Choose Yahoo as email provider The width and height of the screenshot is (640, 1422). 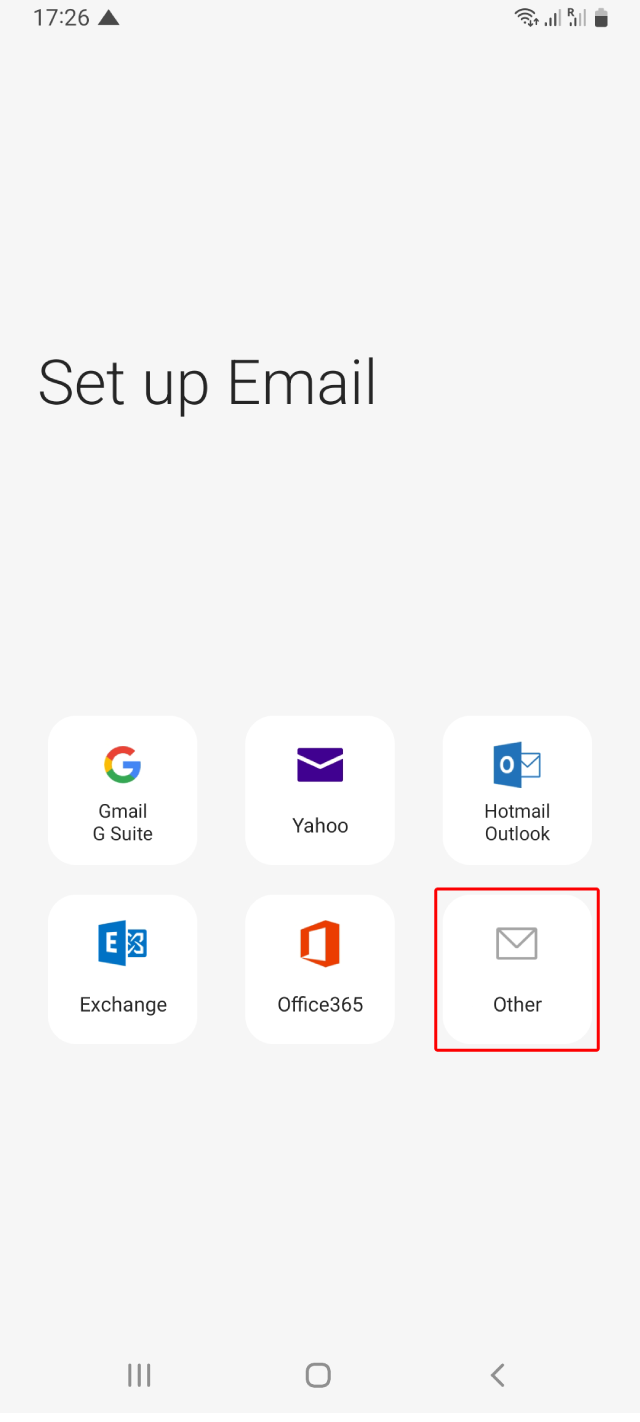pos(320,790)
